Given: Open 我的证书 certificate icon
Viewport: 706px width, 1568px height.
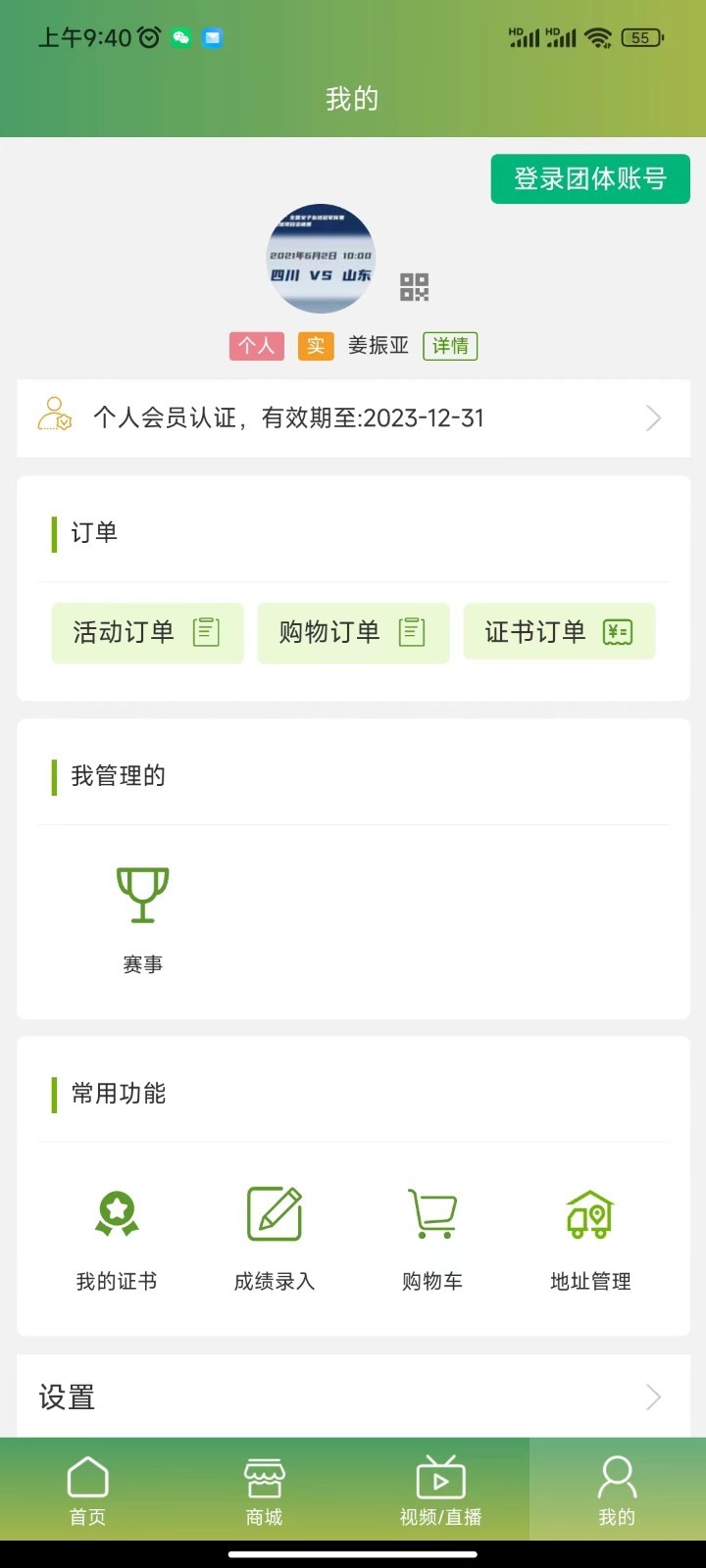Looking at the screenshot, I should pyautogui.click(x=117, y=1214).
